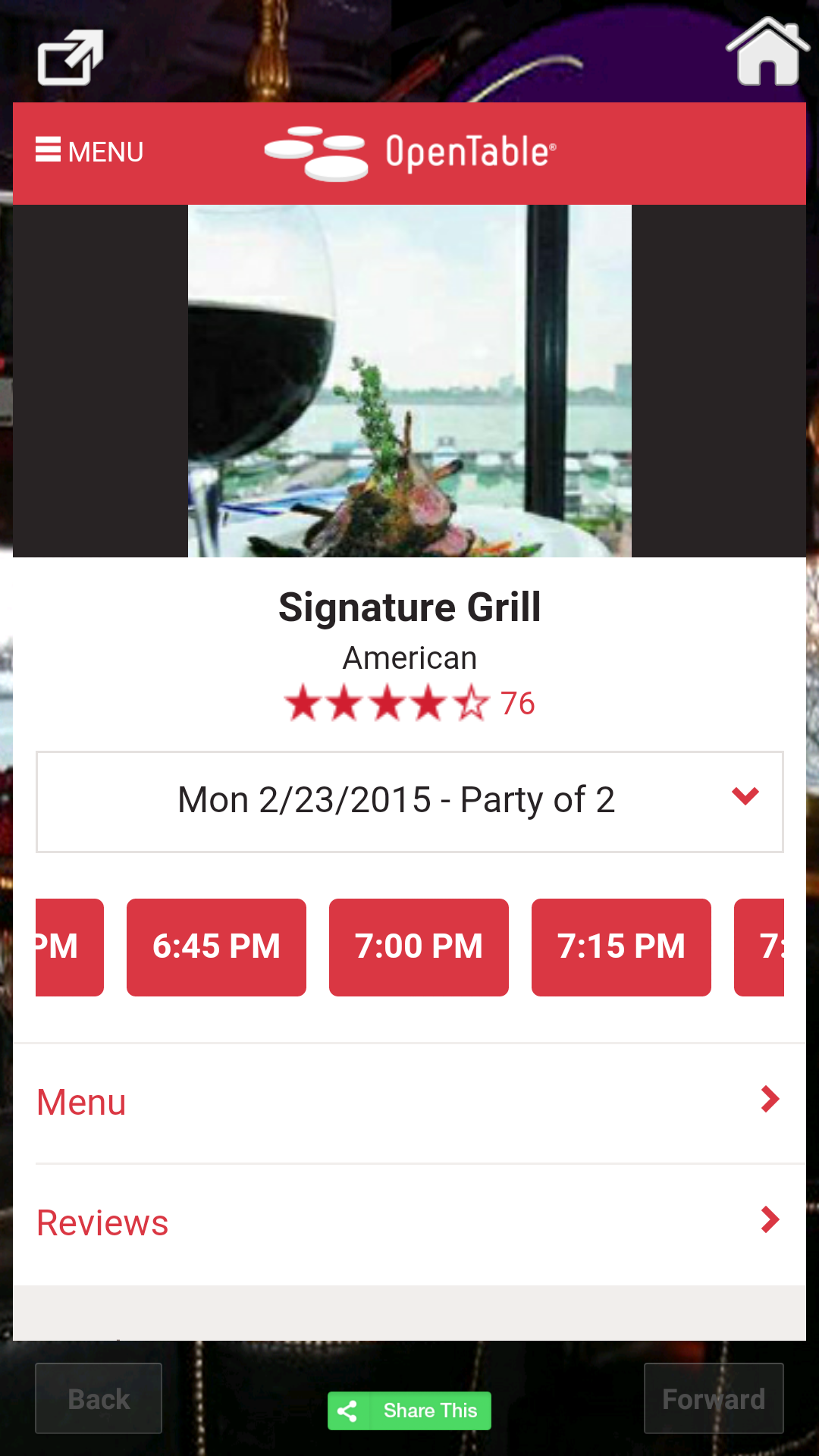Tap the green share icon on Share This
Screen dimensions: 819x1456
click(350, 1410)
